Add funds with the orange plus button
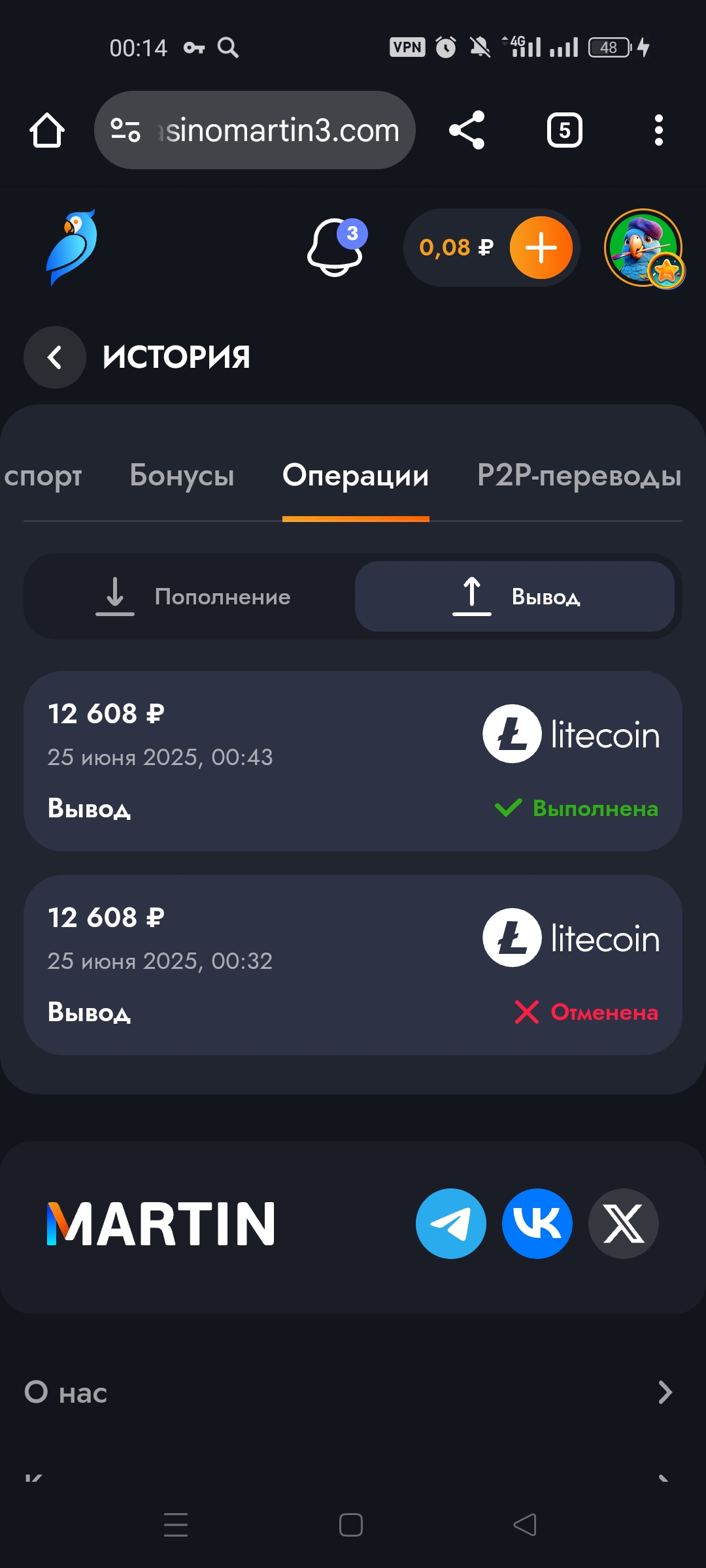 click(x=541, y=248)
